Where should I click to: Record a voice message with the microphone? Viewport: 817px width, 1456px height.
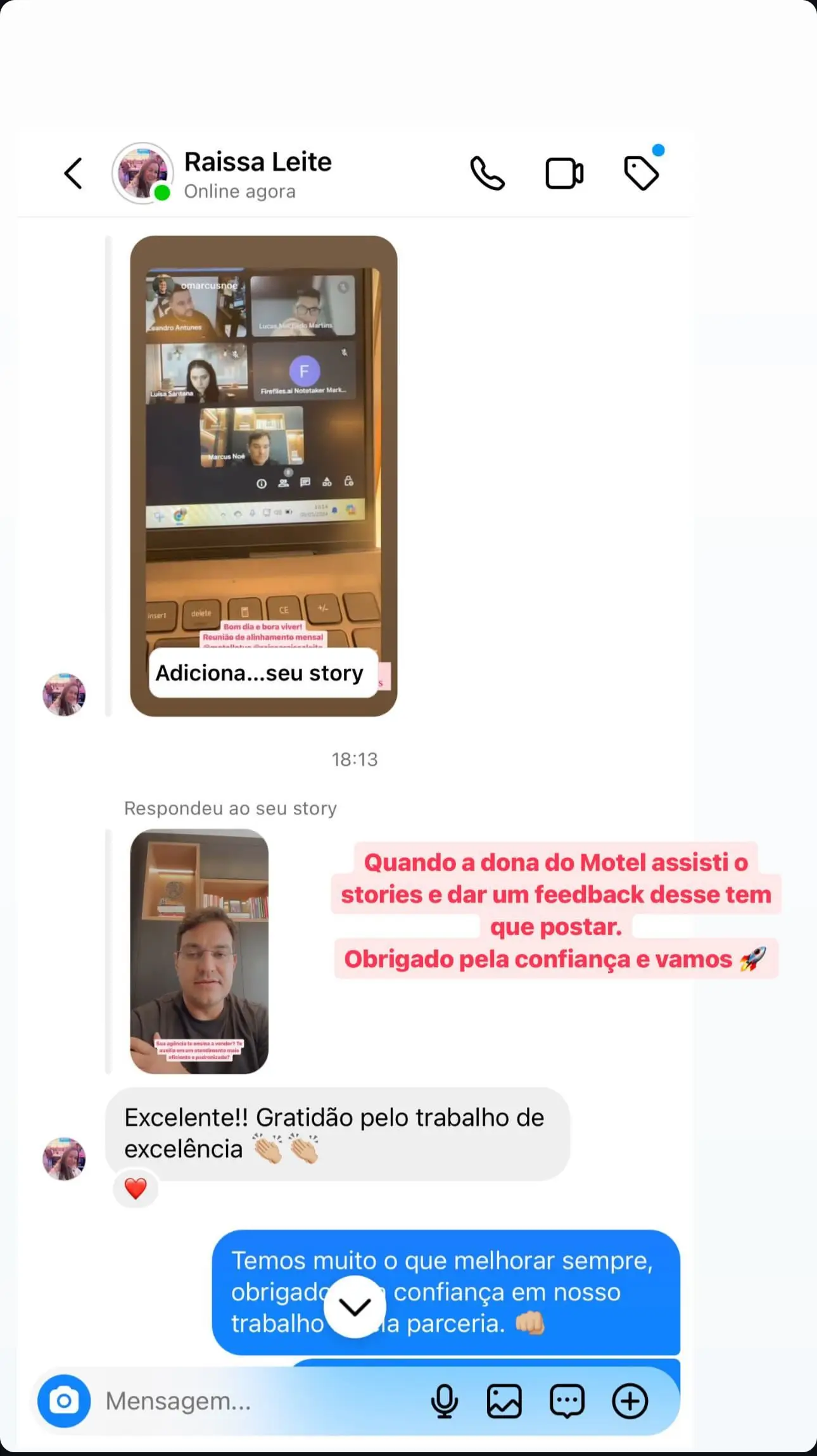click(x=445, y=1401)
